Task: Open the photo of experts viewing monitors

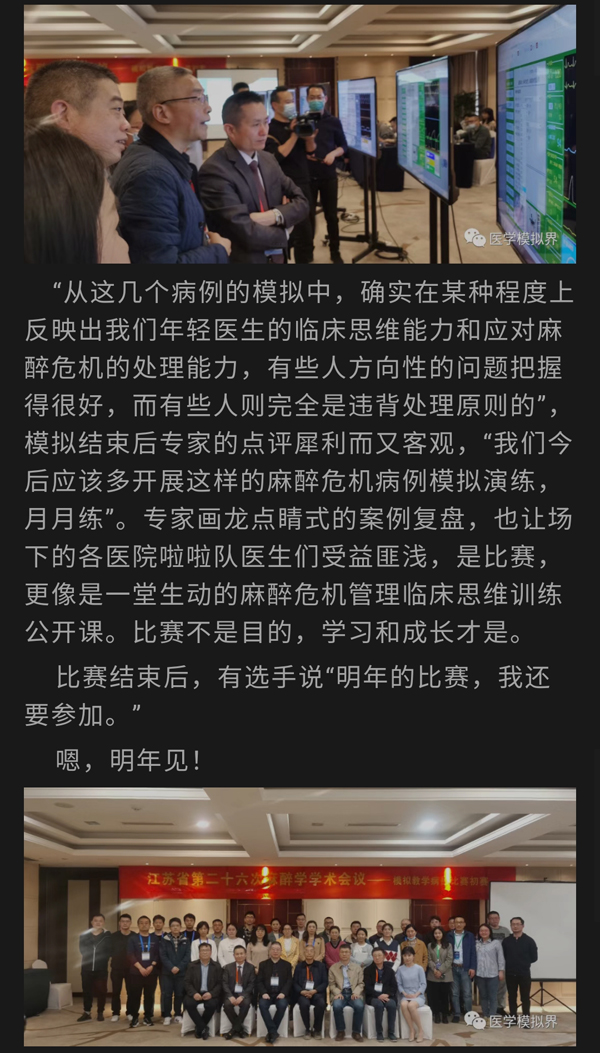Action: 300,133
